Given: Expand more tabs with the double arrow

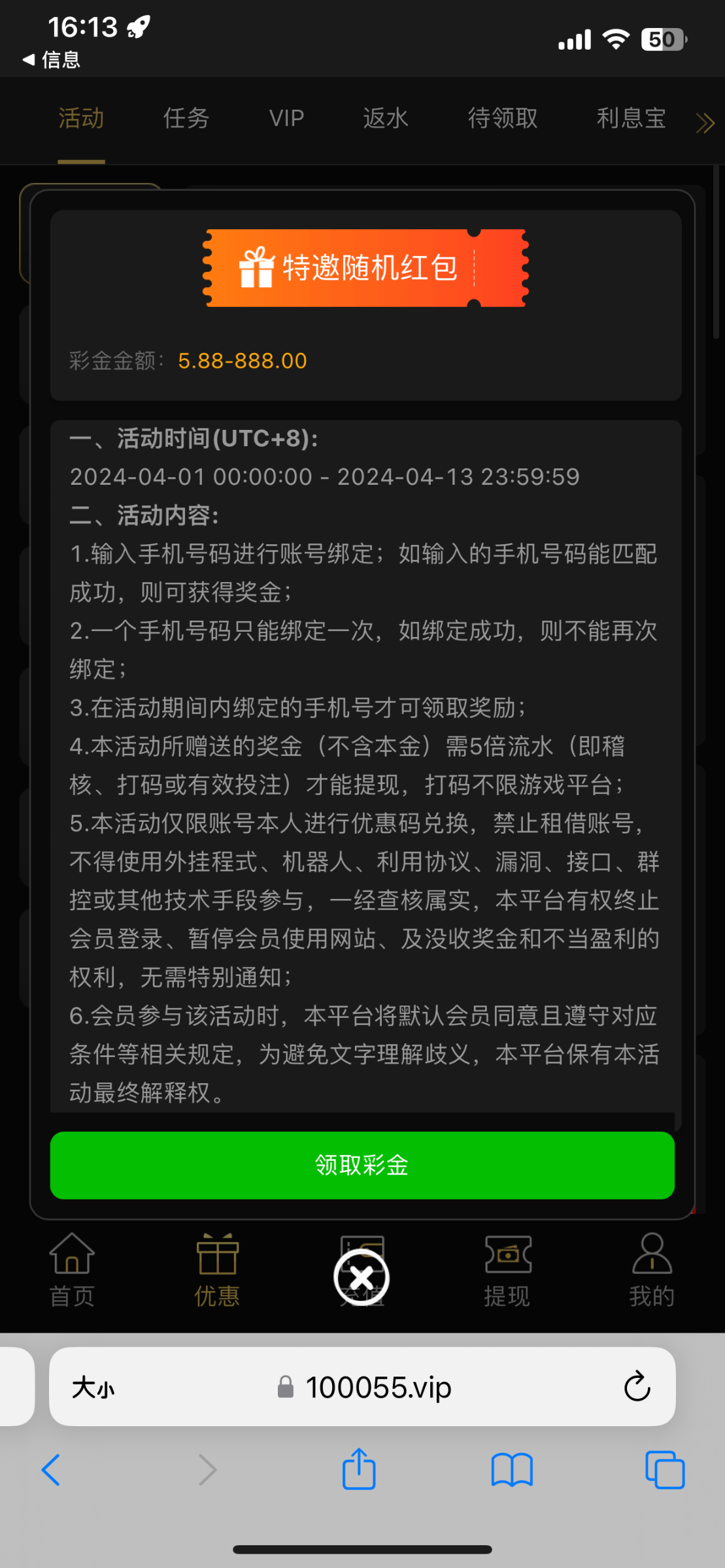Looking at the screenshot, I should (705, 123).
